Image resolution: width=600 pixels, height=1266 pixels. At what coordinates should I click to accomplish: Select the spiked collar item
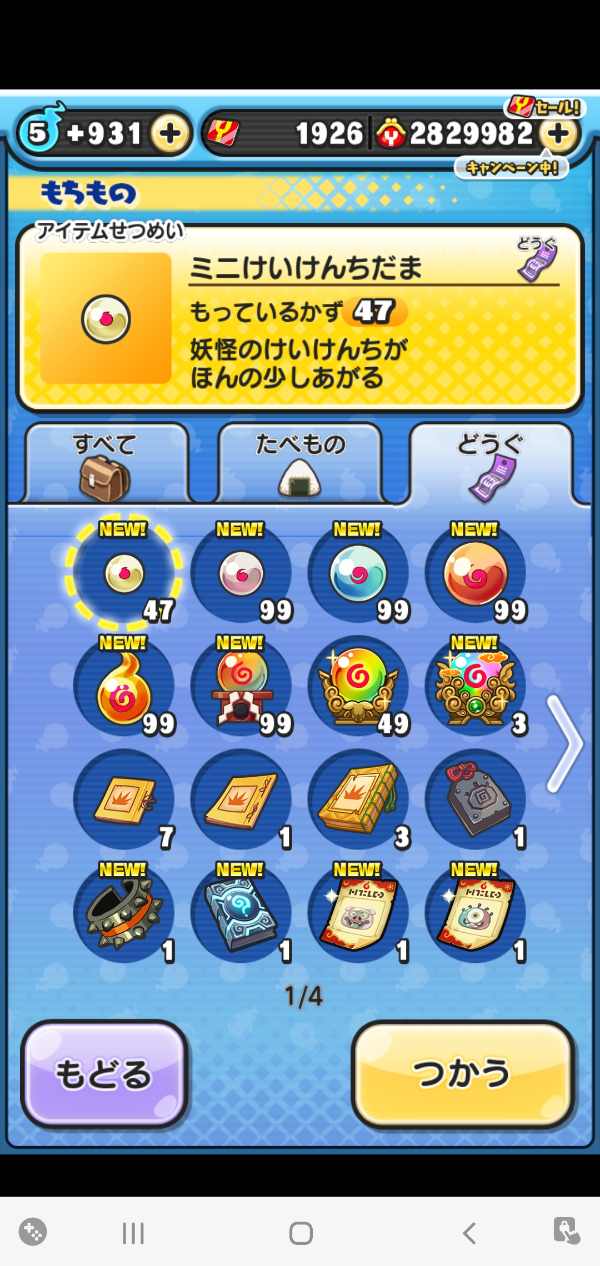click(x=124, y=912)
